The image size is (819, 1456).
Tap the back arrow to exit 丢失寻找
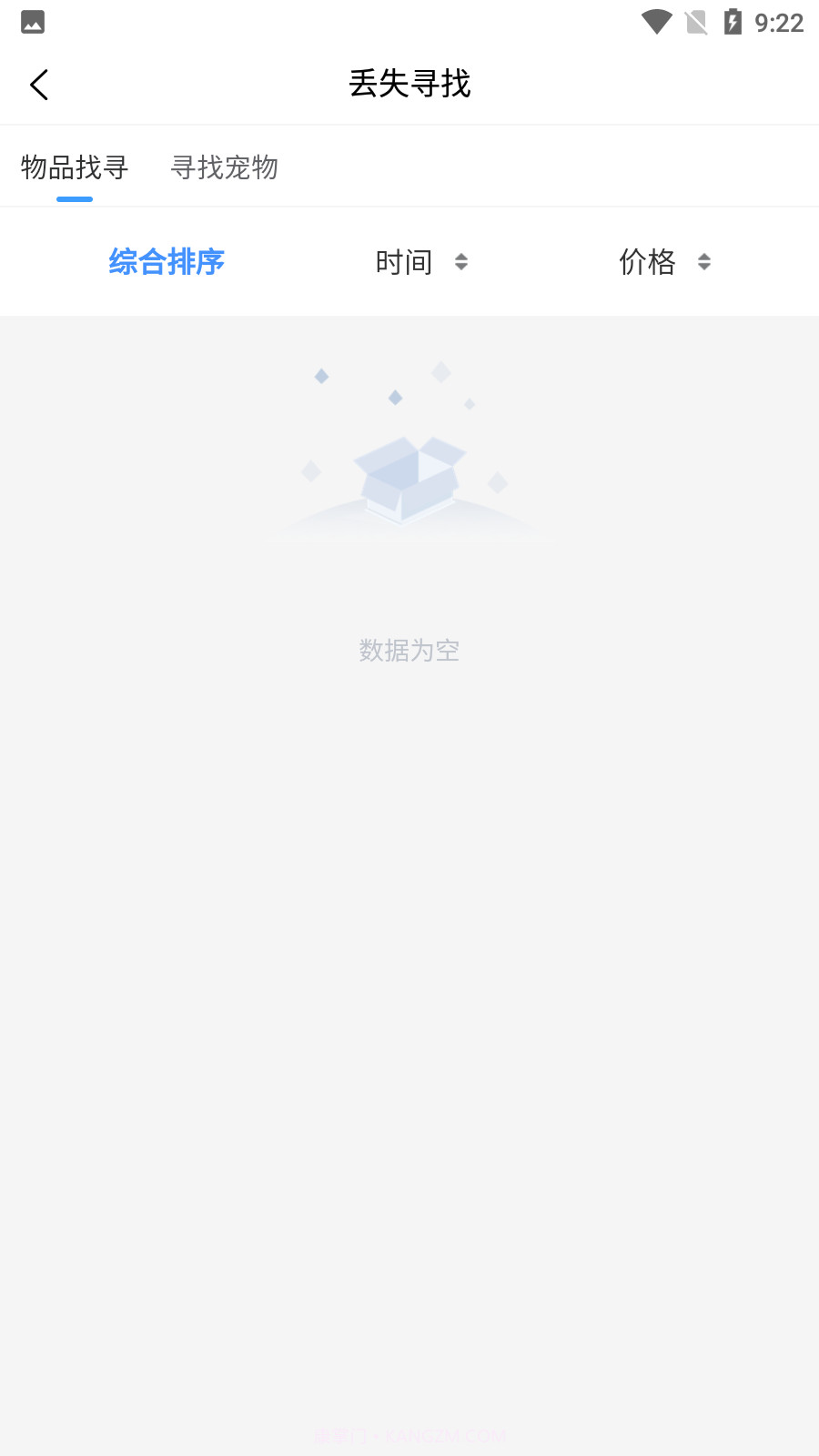[38, 84]
